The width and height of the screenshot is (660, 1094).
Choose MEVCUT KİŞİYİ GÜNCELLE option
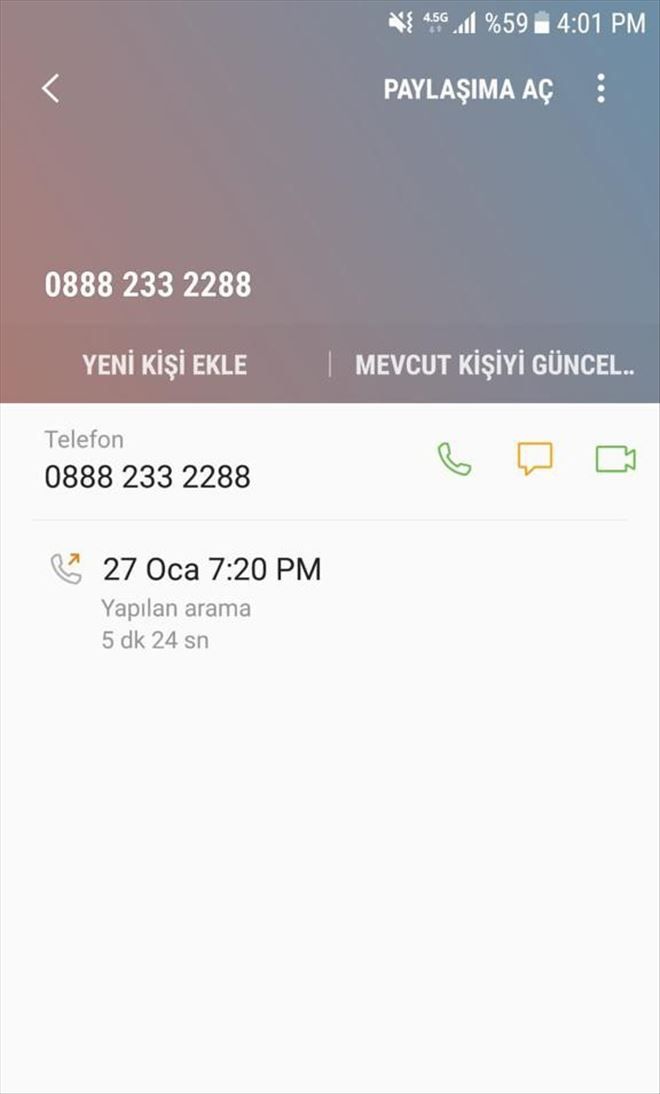point(494,365)
